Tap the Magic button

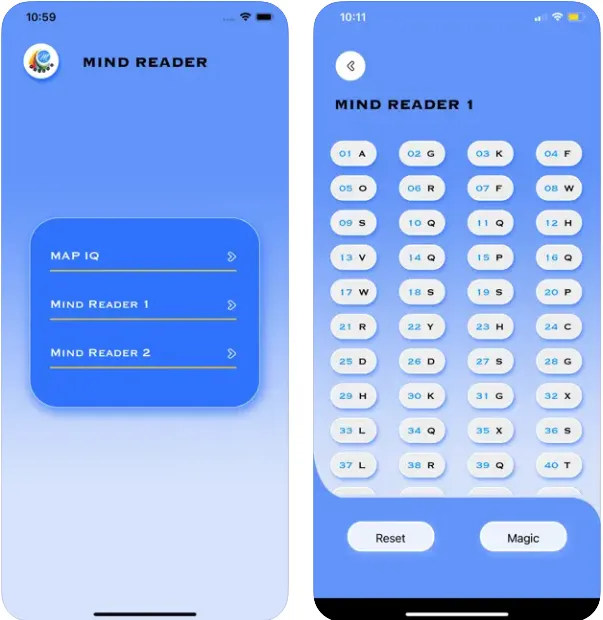click(x=523, y=537)
